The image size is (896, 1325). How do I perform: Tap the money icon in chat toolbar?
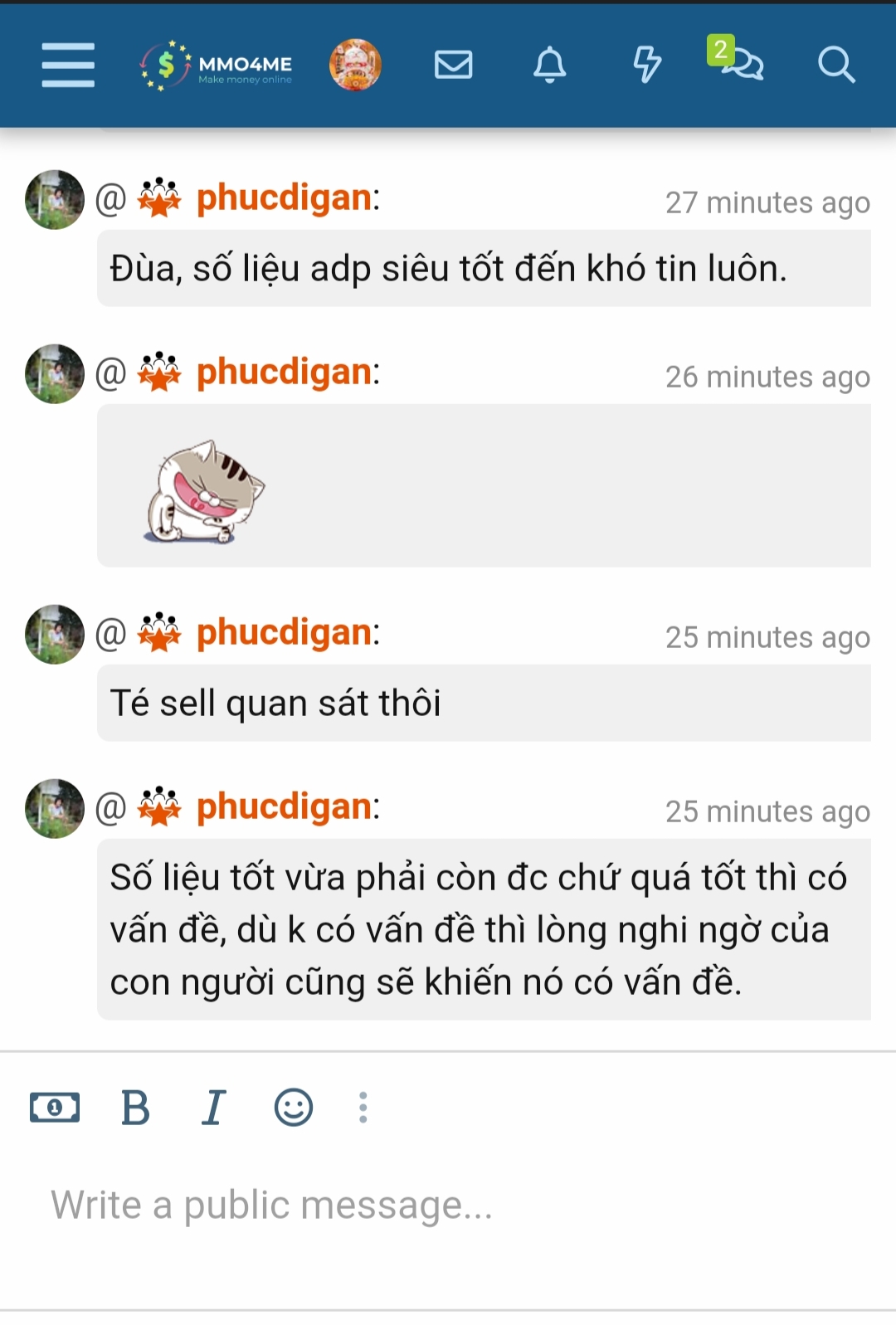coord(55,1107)
